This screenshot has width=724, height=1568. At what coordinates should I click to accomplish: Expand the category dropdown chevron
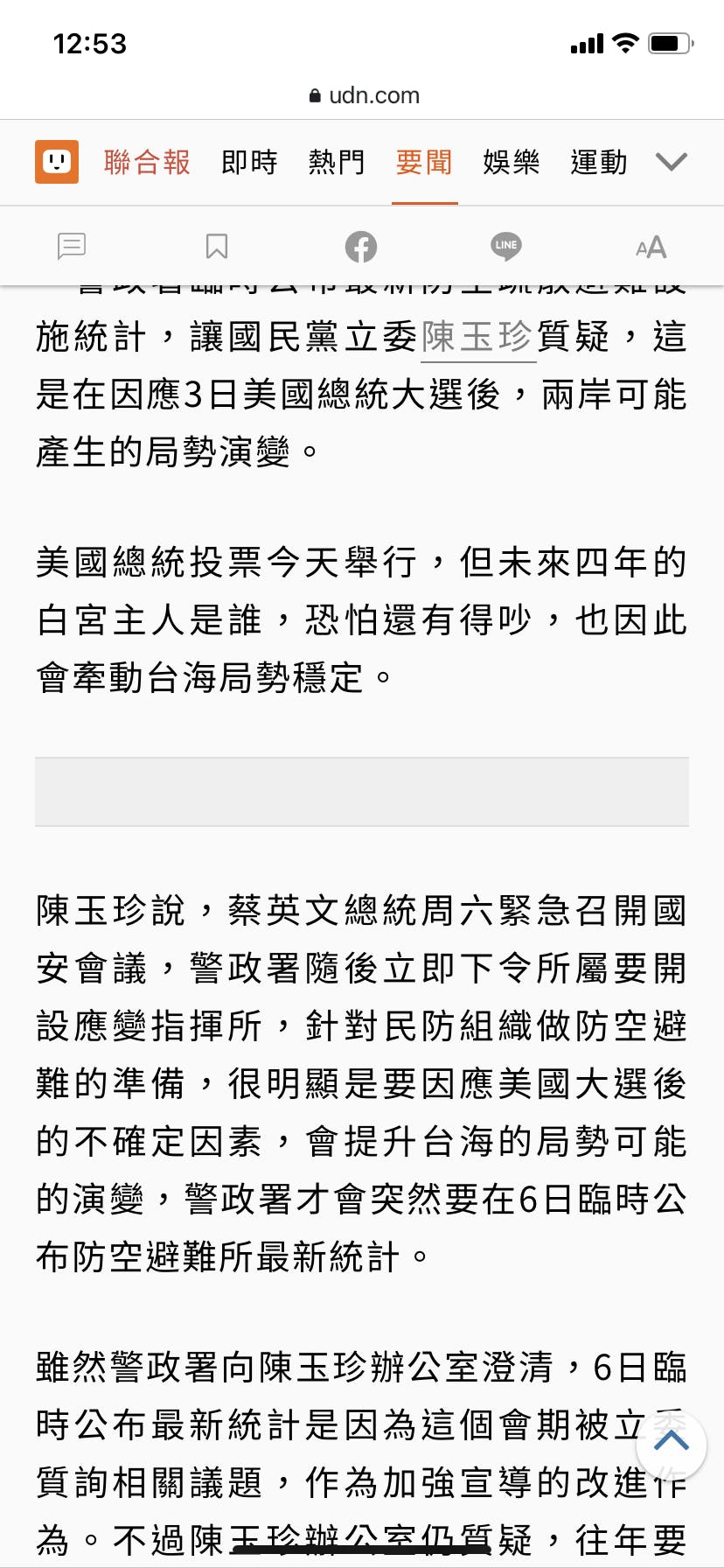pyautogui.click(x=672, y=162)
